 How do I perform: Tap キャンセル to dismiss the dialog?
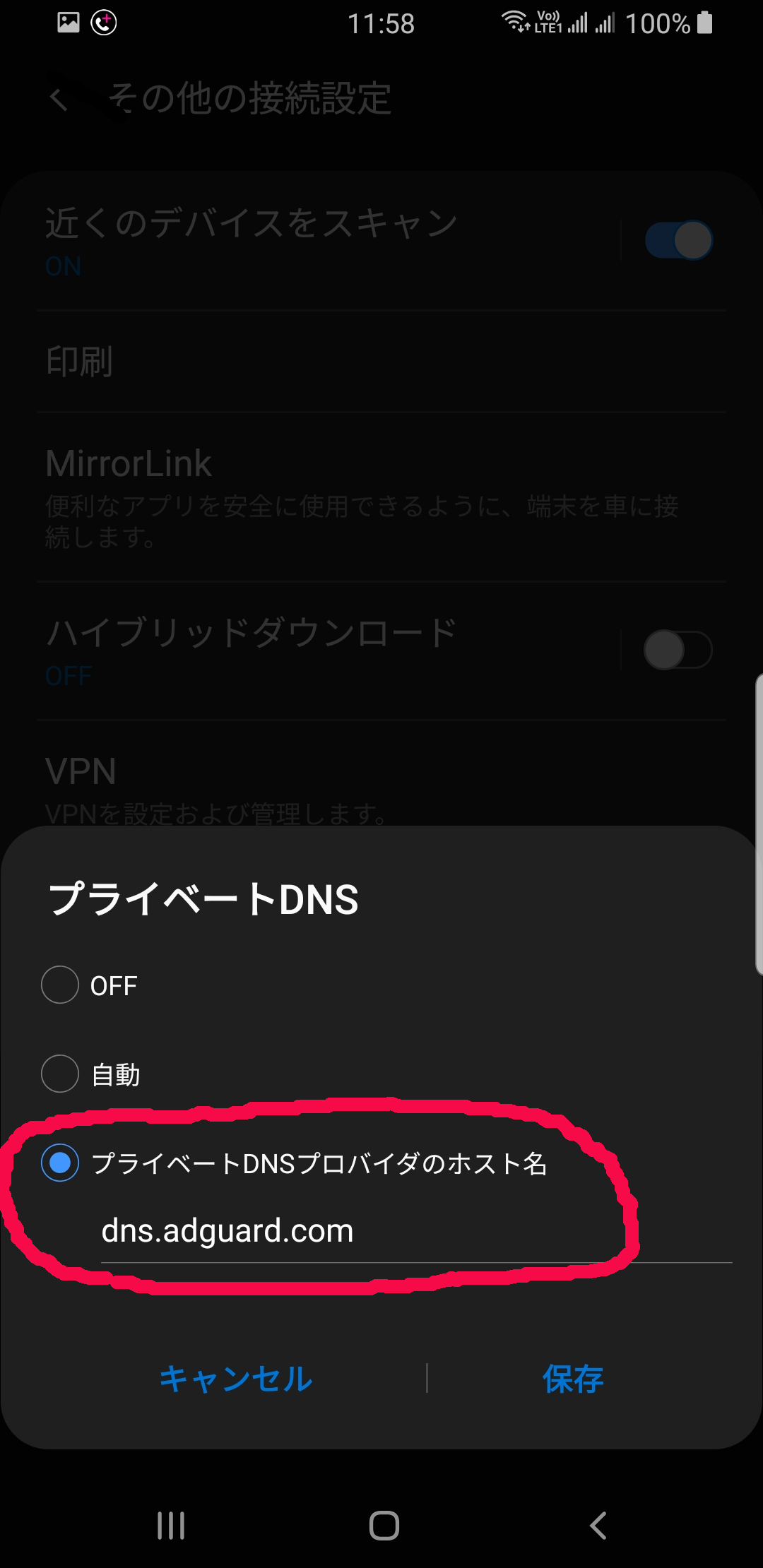[235, 1379]
